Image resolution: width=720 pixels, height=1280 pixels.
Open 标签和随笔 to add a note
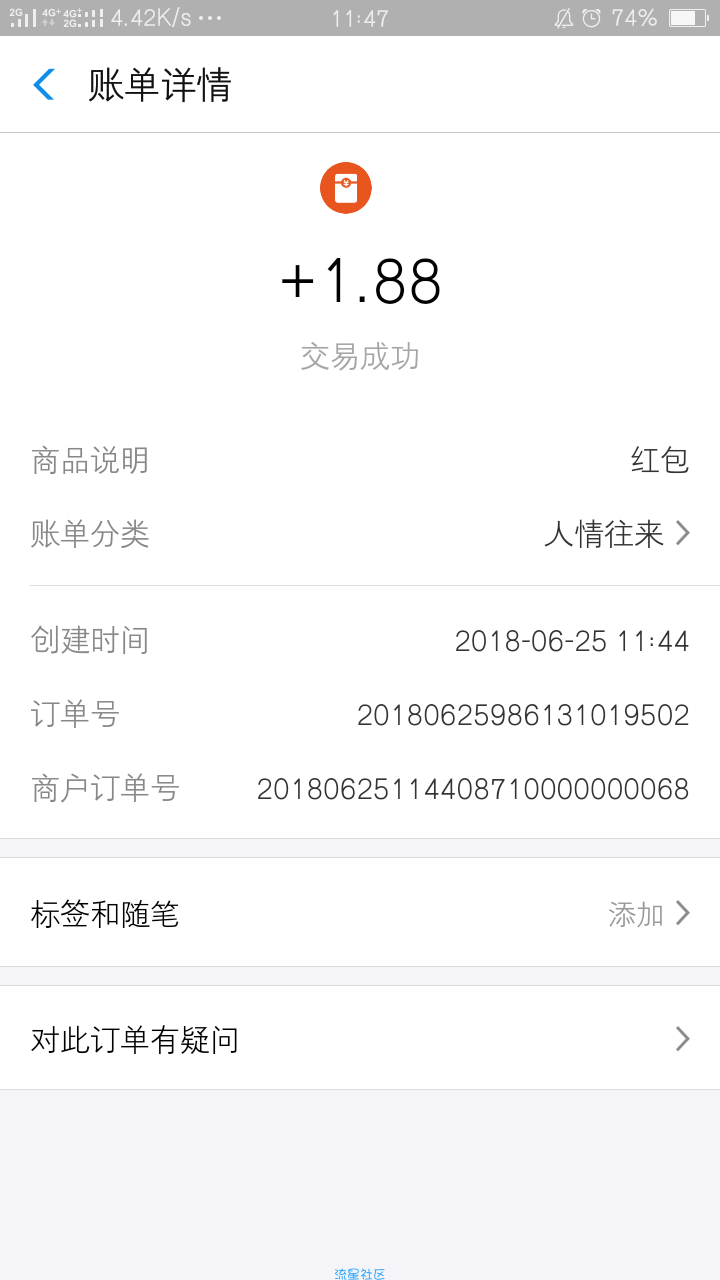(360, 913)
